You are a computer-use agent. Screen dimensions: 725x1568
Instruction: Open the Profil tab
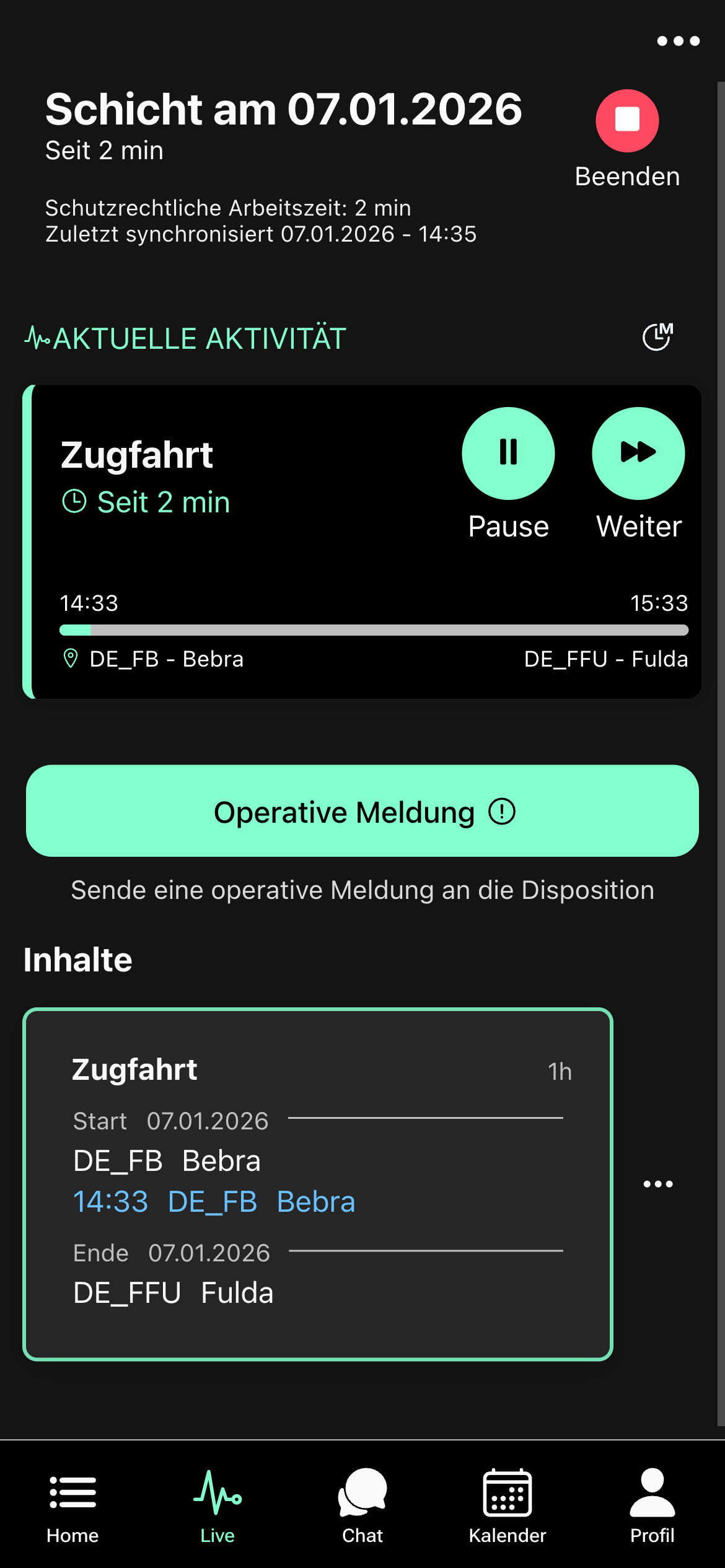[x=652, y=1504]
